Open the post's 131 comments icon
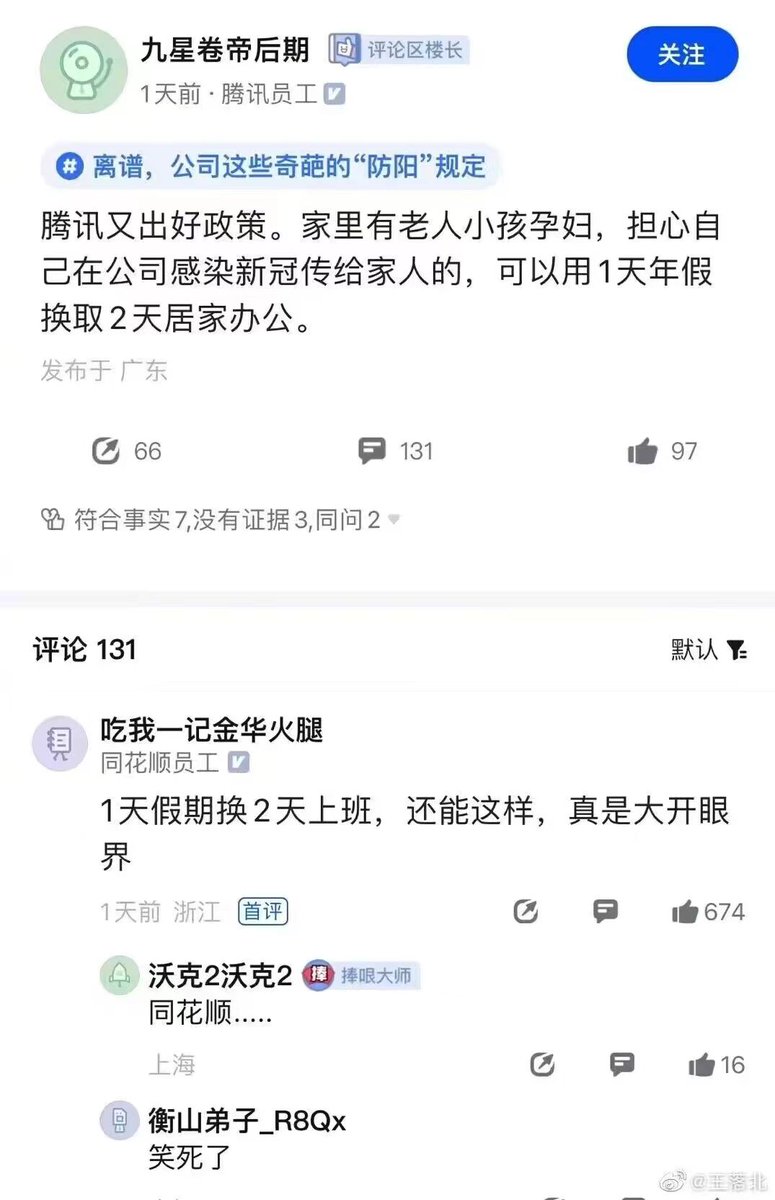Image resolution: width=775 pixels, height=1200 pixels. (x=372, y=451)
